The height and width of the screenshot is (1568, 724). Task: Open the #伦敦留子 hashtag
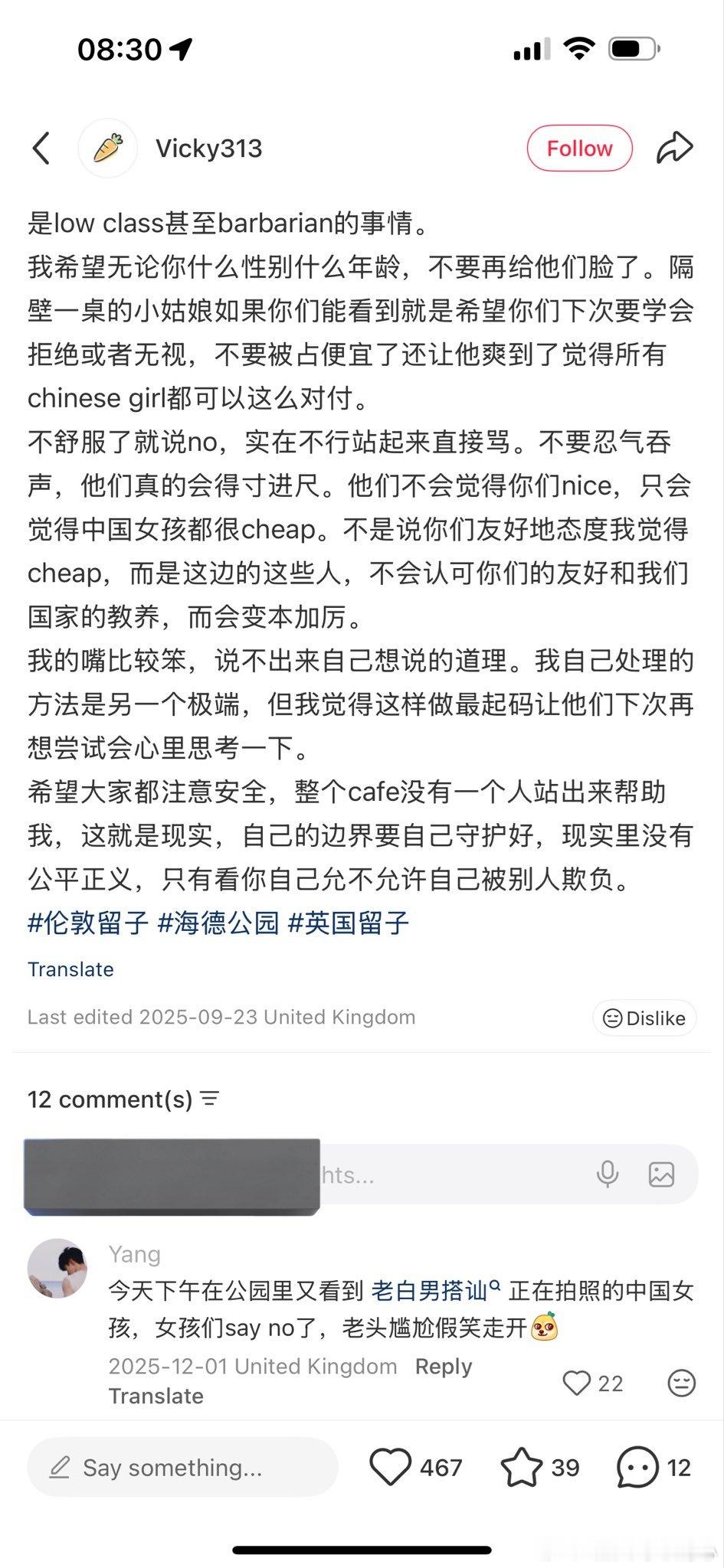(87, 923)
